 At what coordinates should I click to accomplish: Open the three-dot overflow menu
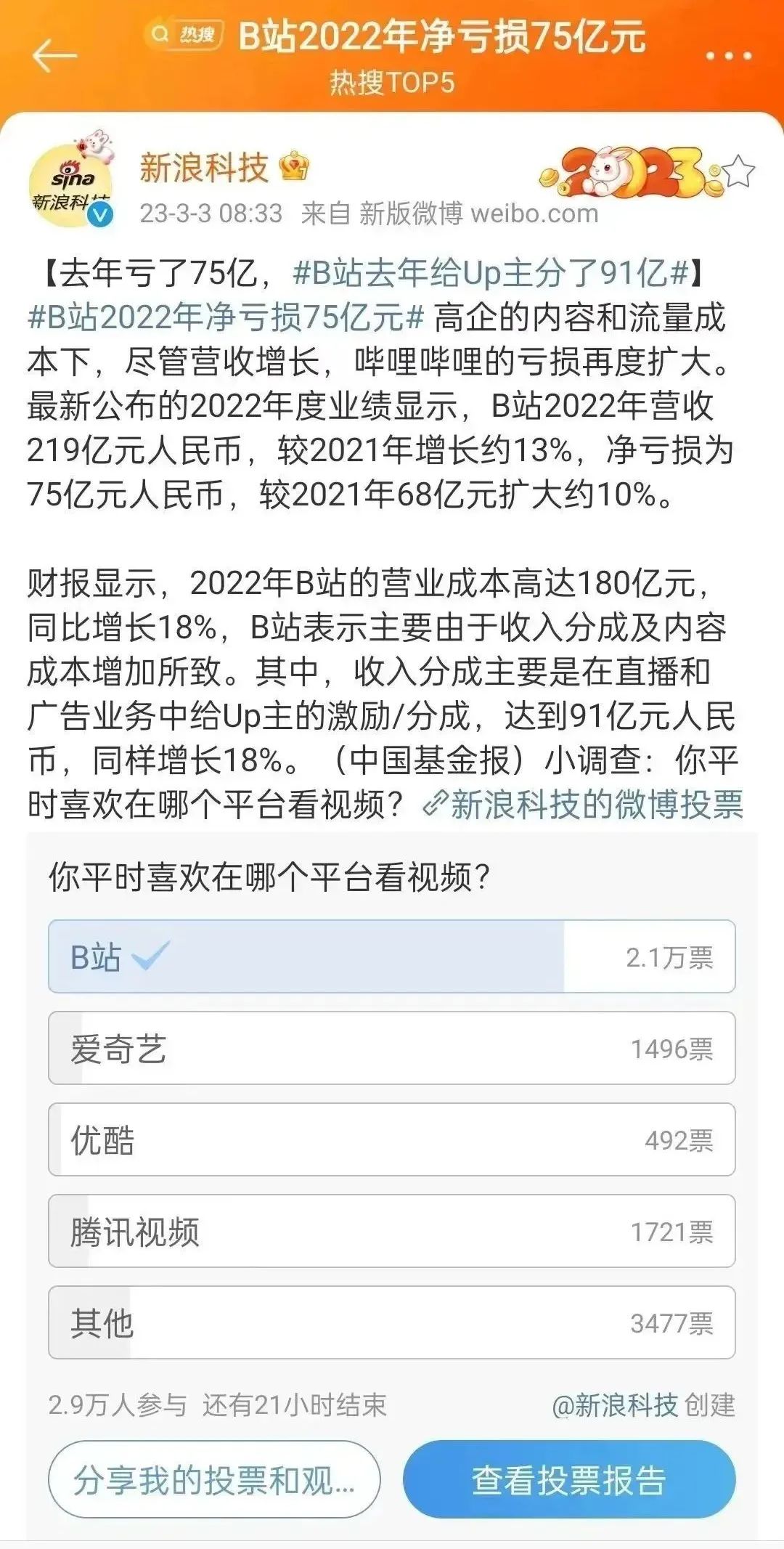727,55
